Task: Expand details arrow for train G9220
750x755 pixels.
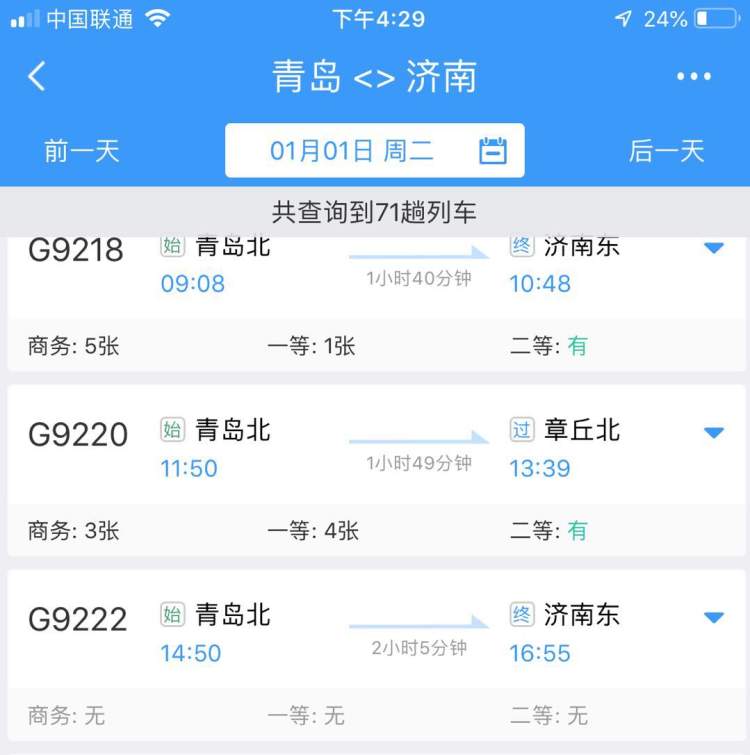Action: coord(713,433)
